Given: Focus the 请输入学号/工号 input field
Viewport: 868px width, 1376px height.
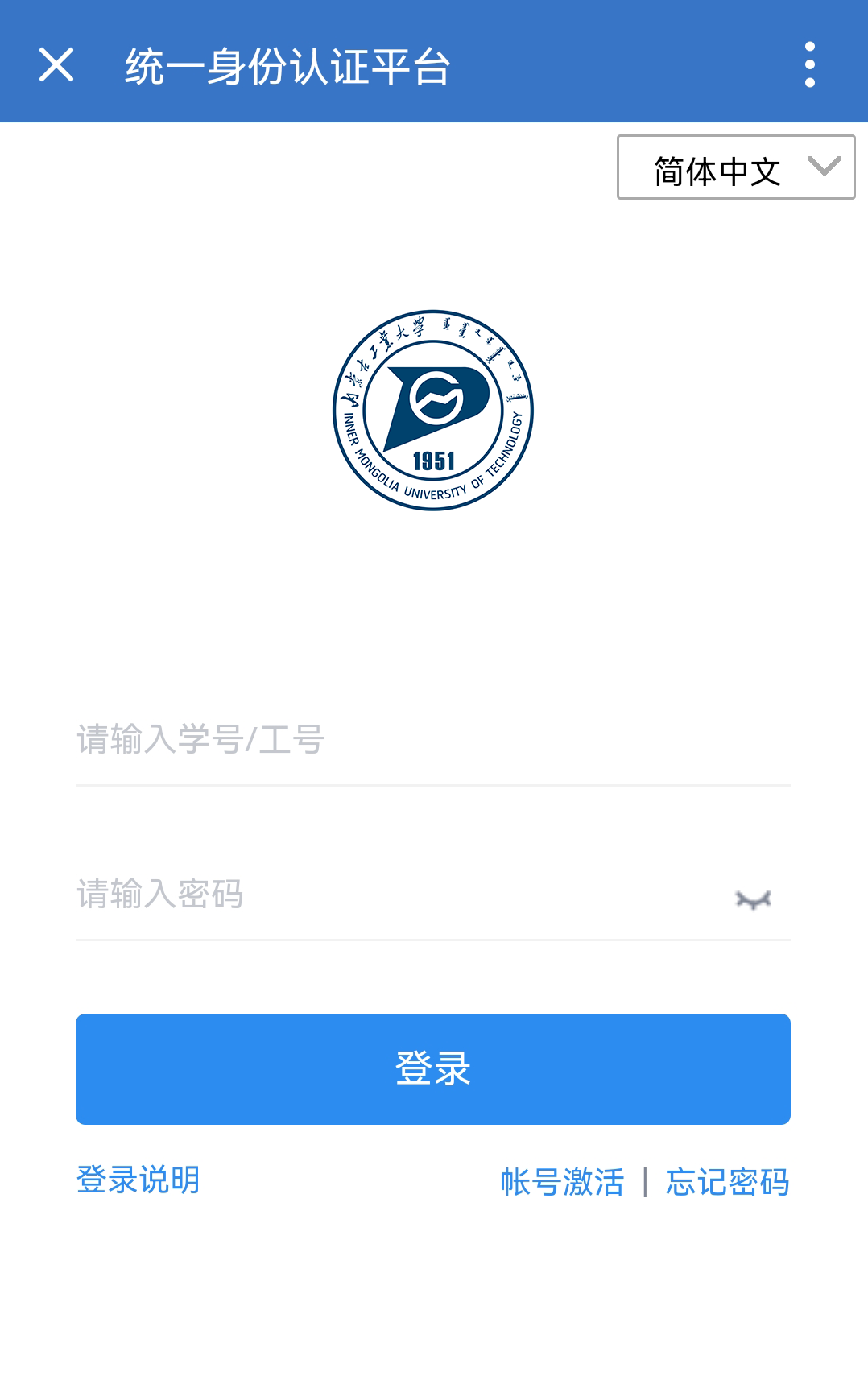Looking at the screenshot, I should point(432,739).
